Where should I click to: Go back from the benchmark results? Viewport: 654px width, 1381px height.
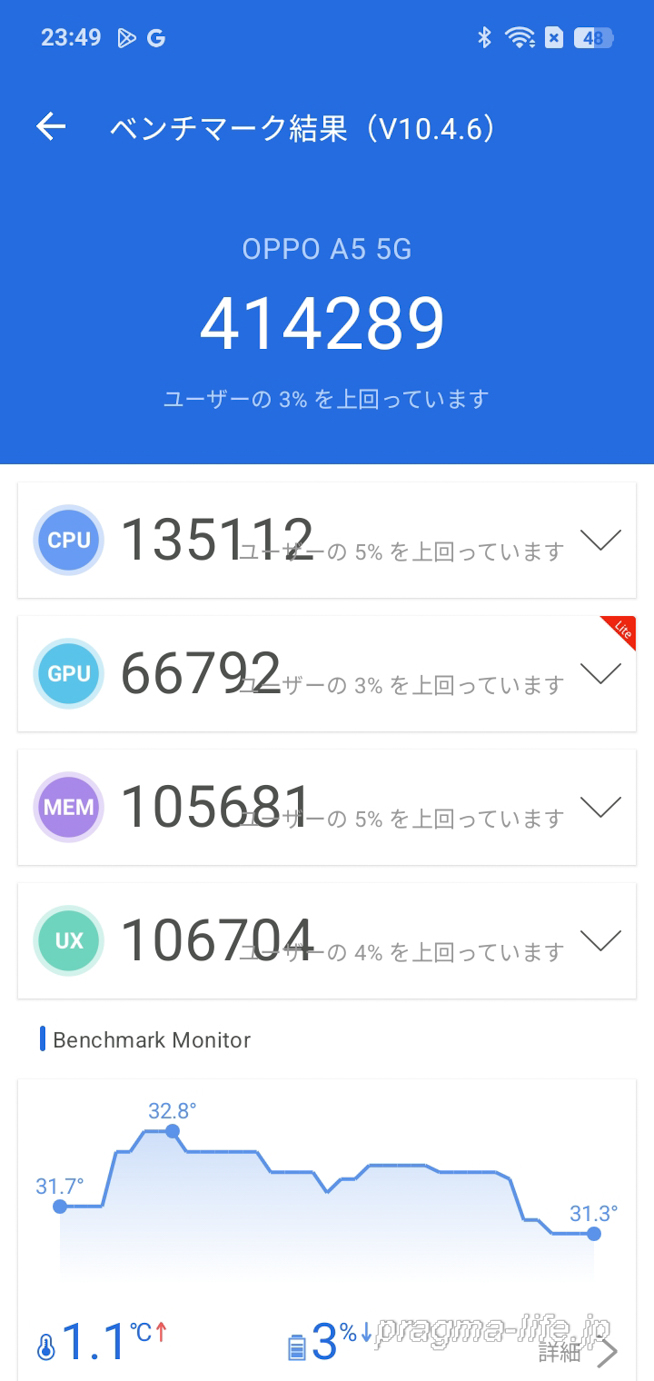(51, 127)
